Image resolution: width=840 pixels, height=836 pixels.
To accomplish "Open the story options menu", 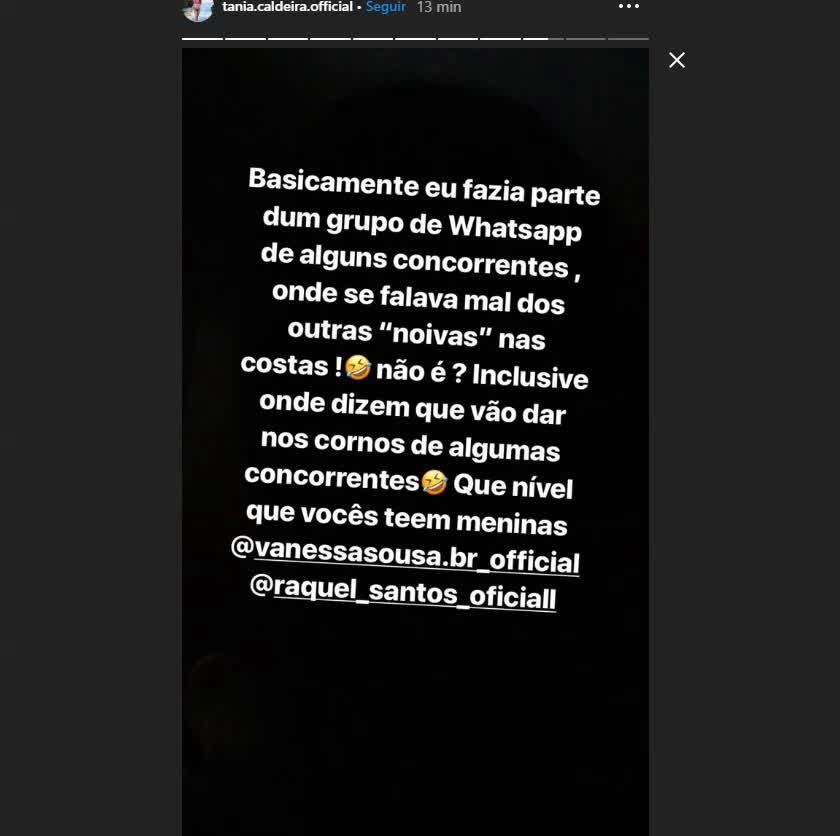I will pos(628,7).
